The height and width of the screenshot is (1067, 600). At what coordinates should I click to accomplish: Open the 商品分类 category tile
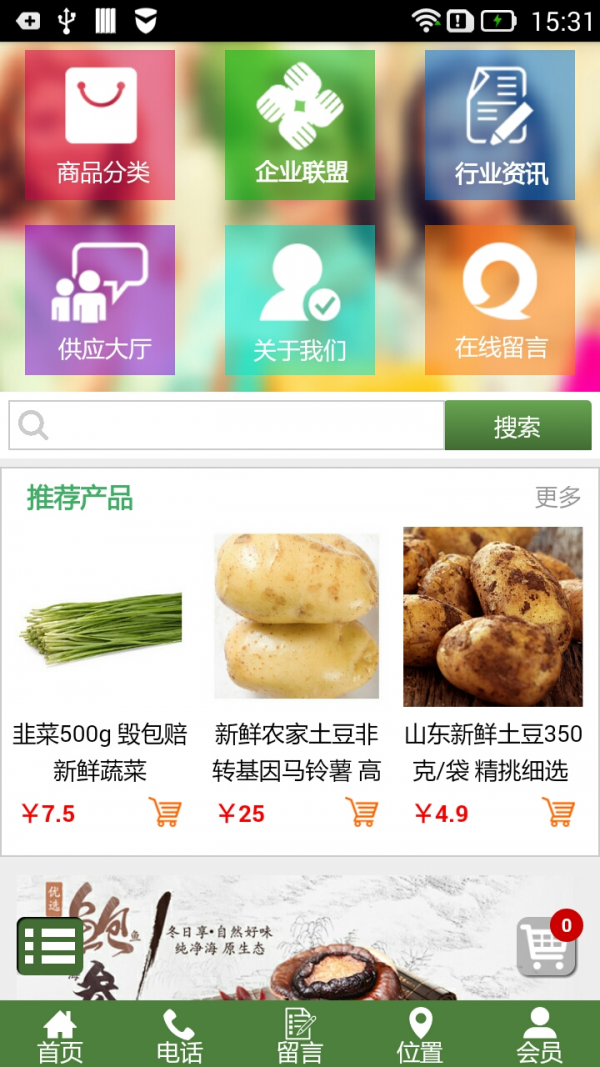pos(100,125)
